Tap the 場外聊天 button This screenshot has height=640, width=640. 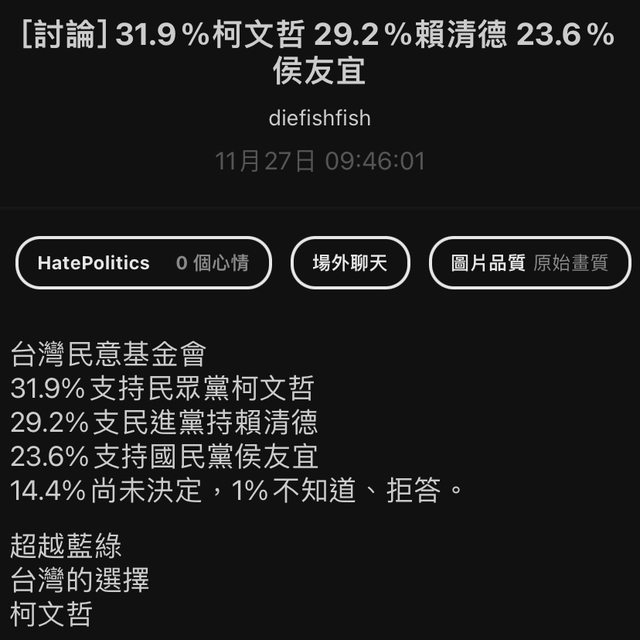tap(350, 263)
